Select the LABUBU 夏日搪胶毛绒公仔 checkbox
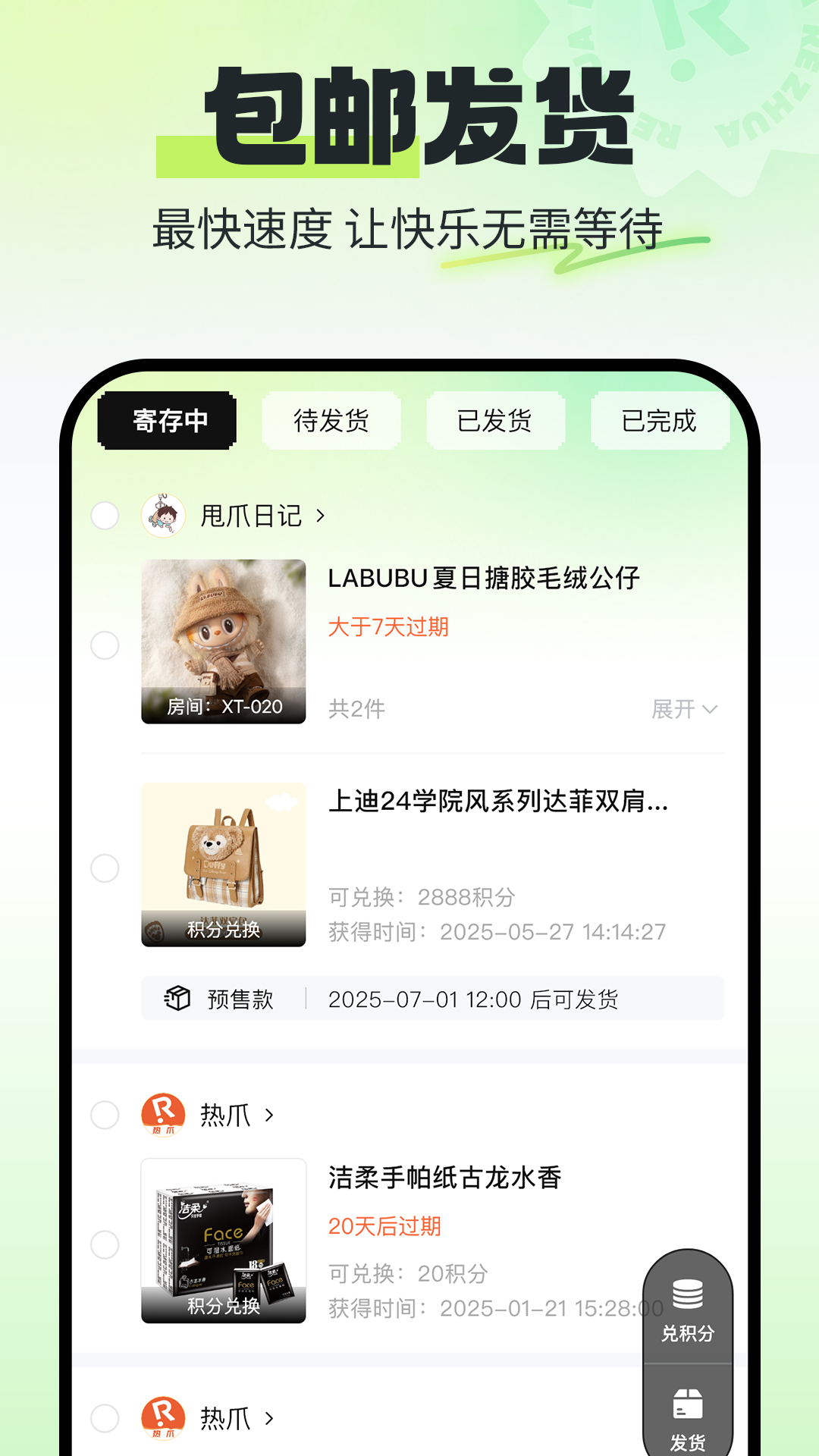 (106, 645)
